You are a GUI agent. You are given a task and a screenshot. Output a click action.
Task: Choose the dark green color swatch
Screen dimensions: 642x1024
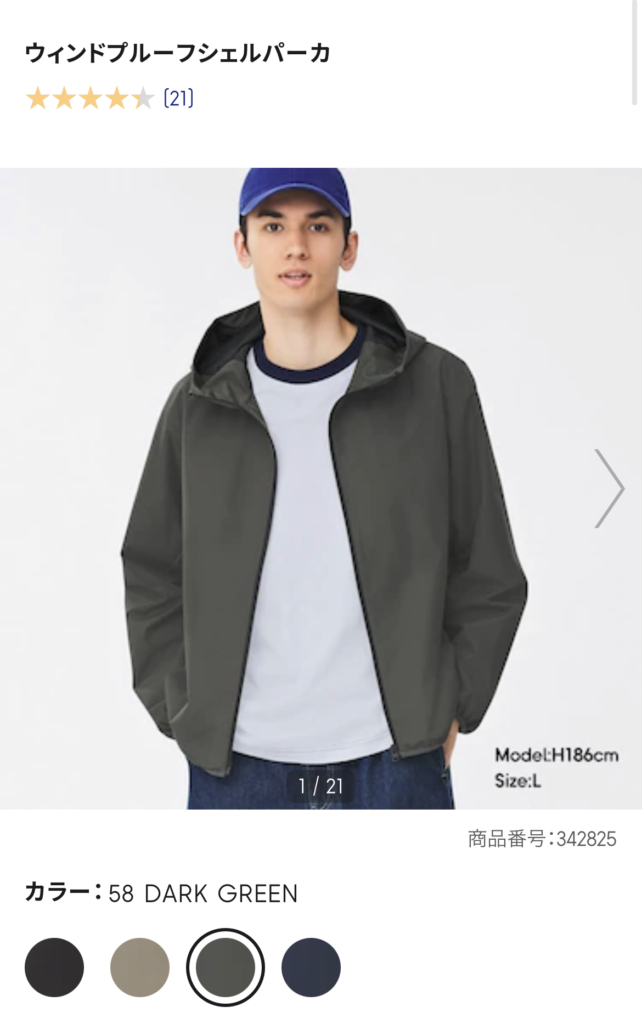(225, 967)
